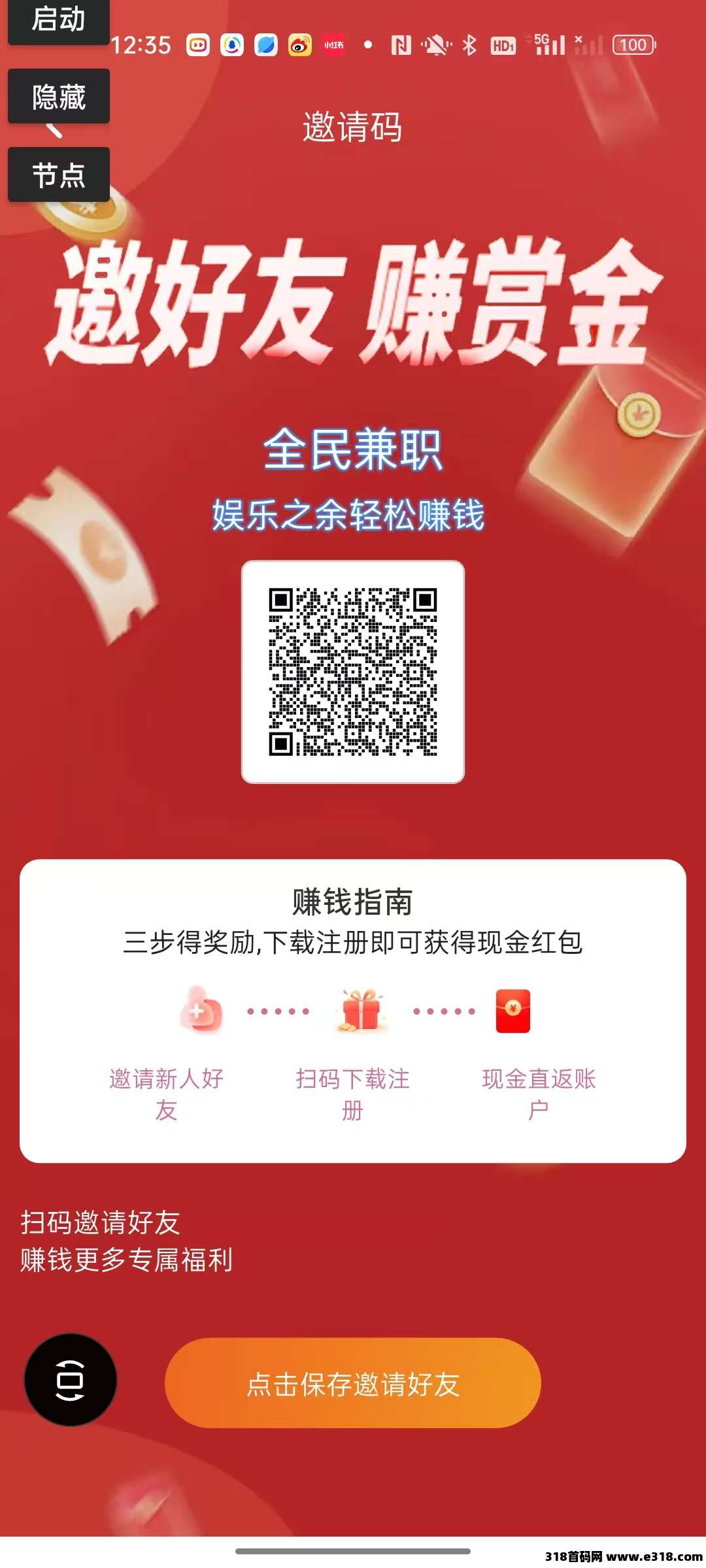Tap the 启动 overlay button
Viewport: 706px width, 1568px height.
(x=58, y=20)
